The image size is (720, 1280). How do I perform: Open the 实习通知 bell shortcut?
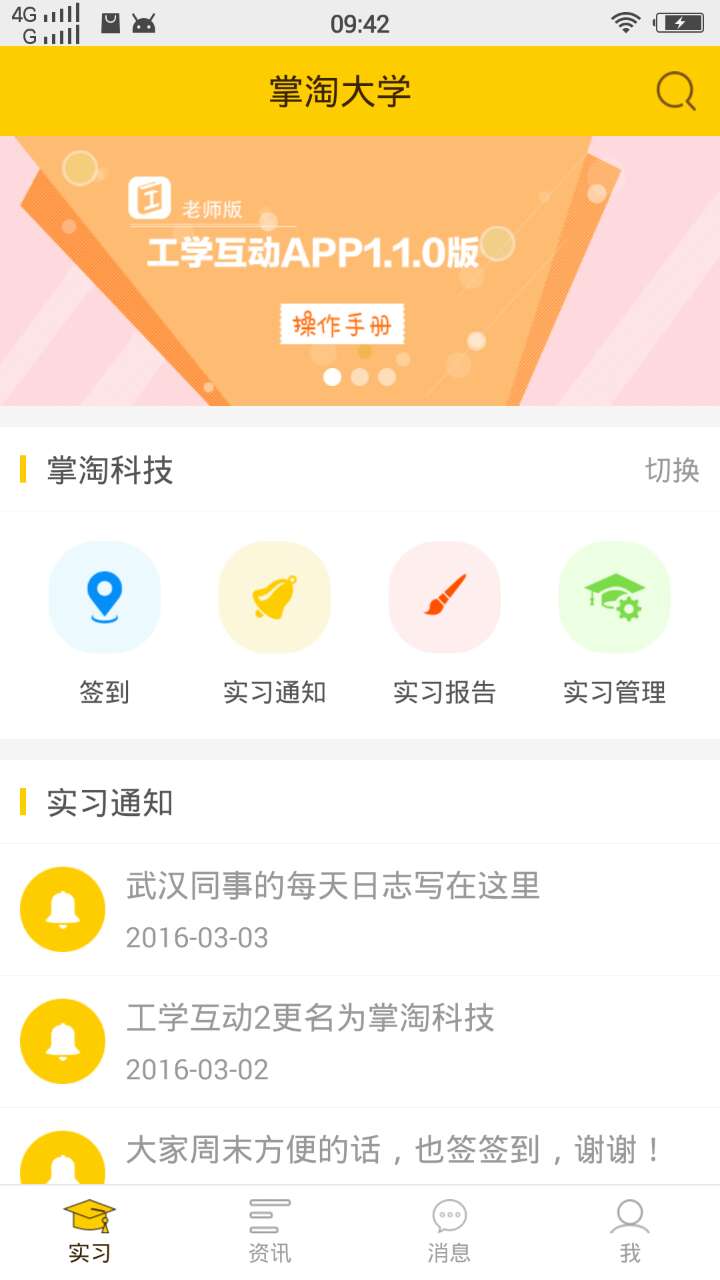(275, 598)
